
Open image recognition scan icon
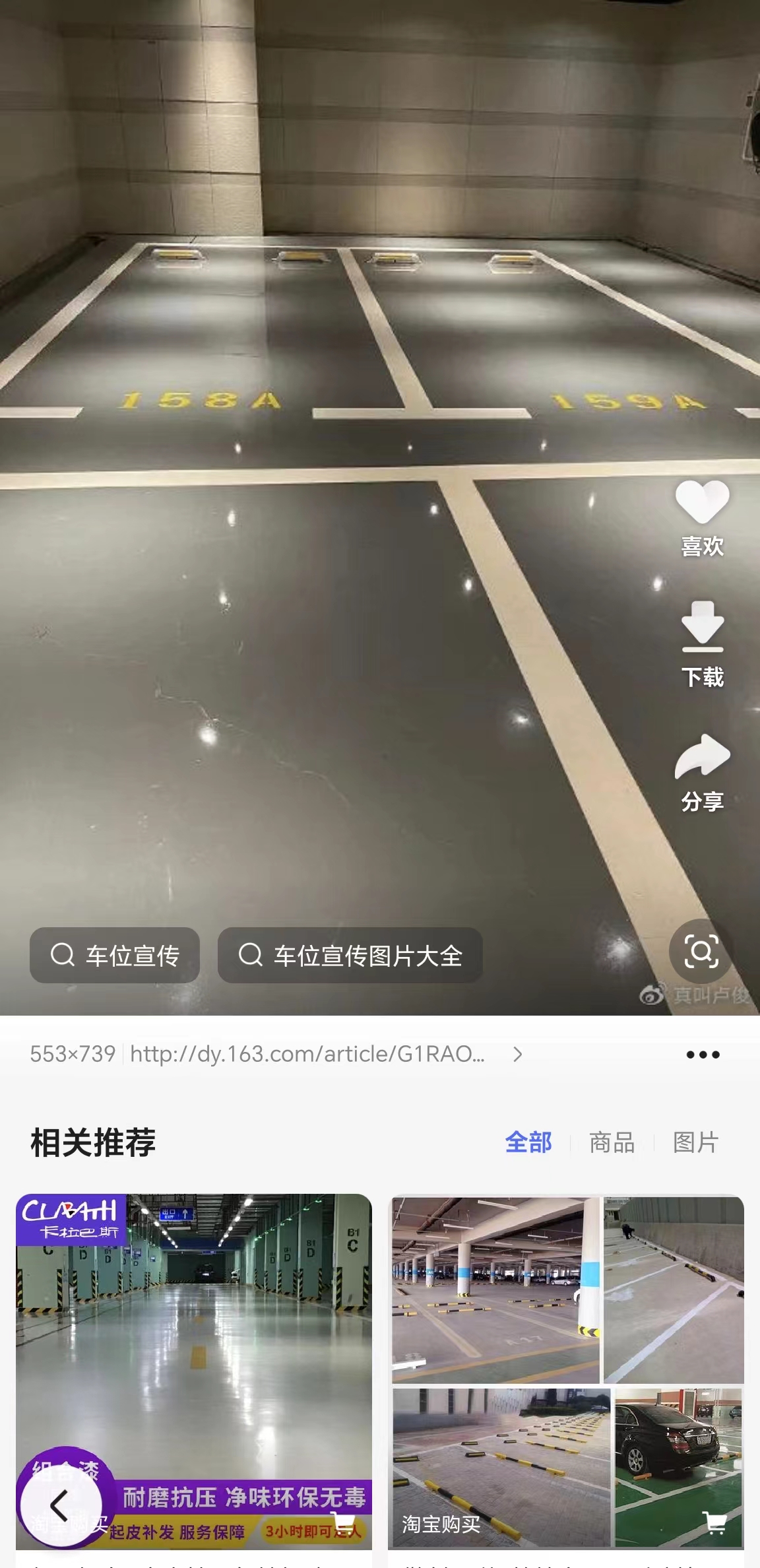coord(701,952)
